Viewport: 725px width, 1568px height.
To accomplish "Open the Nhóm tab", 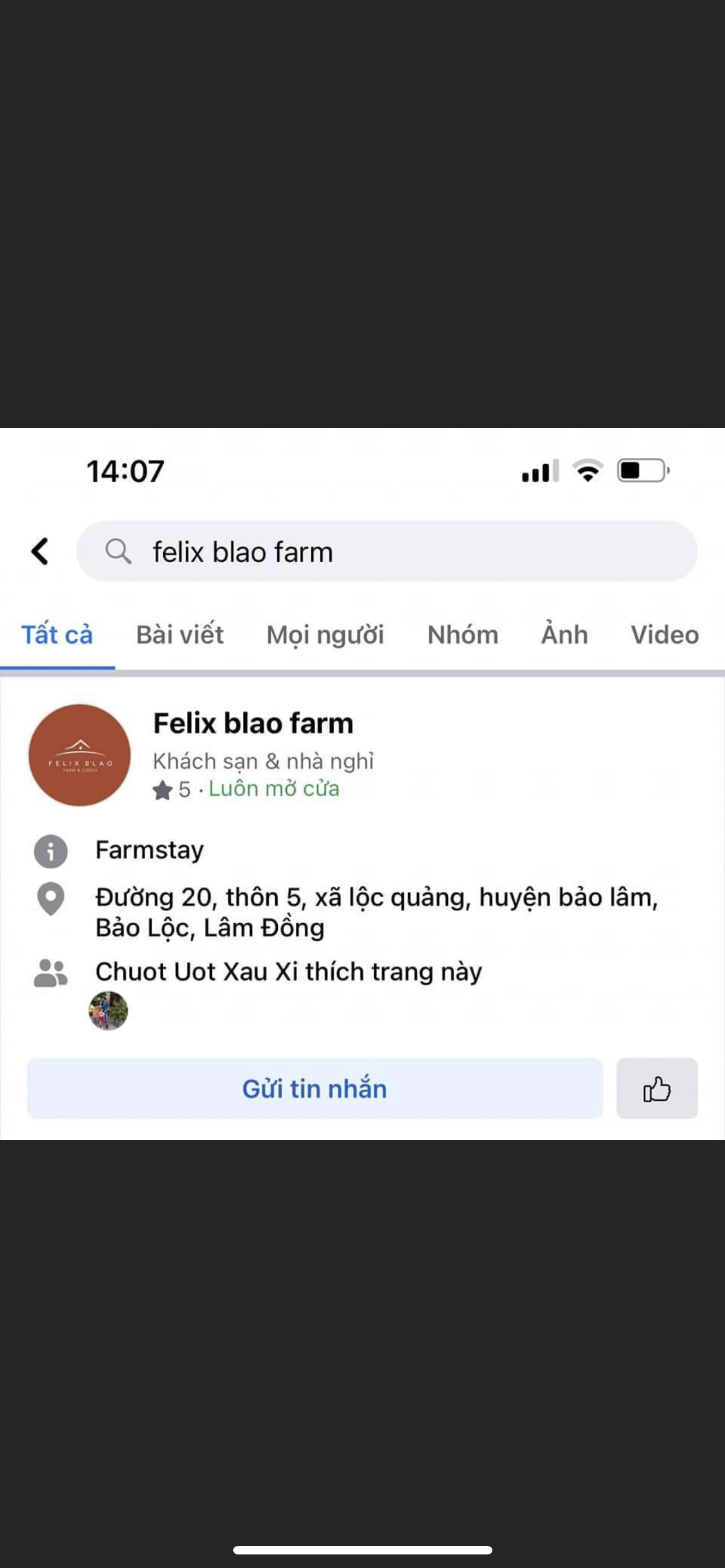I will (x=462, y=635).
